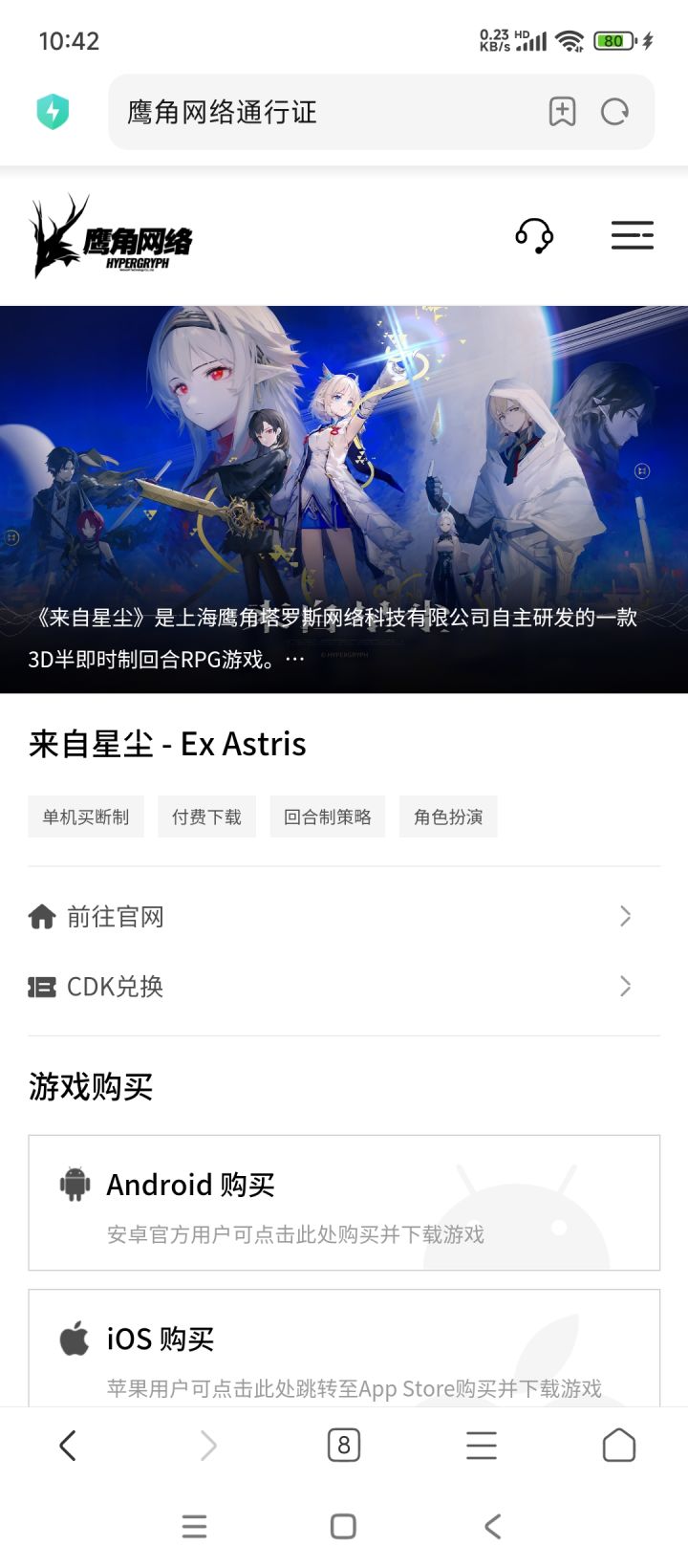Select the 付费下载 tag
This screenshot has height=1568, width=688.
coord(206,817)
